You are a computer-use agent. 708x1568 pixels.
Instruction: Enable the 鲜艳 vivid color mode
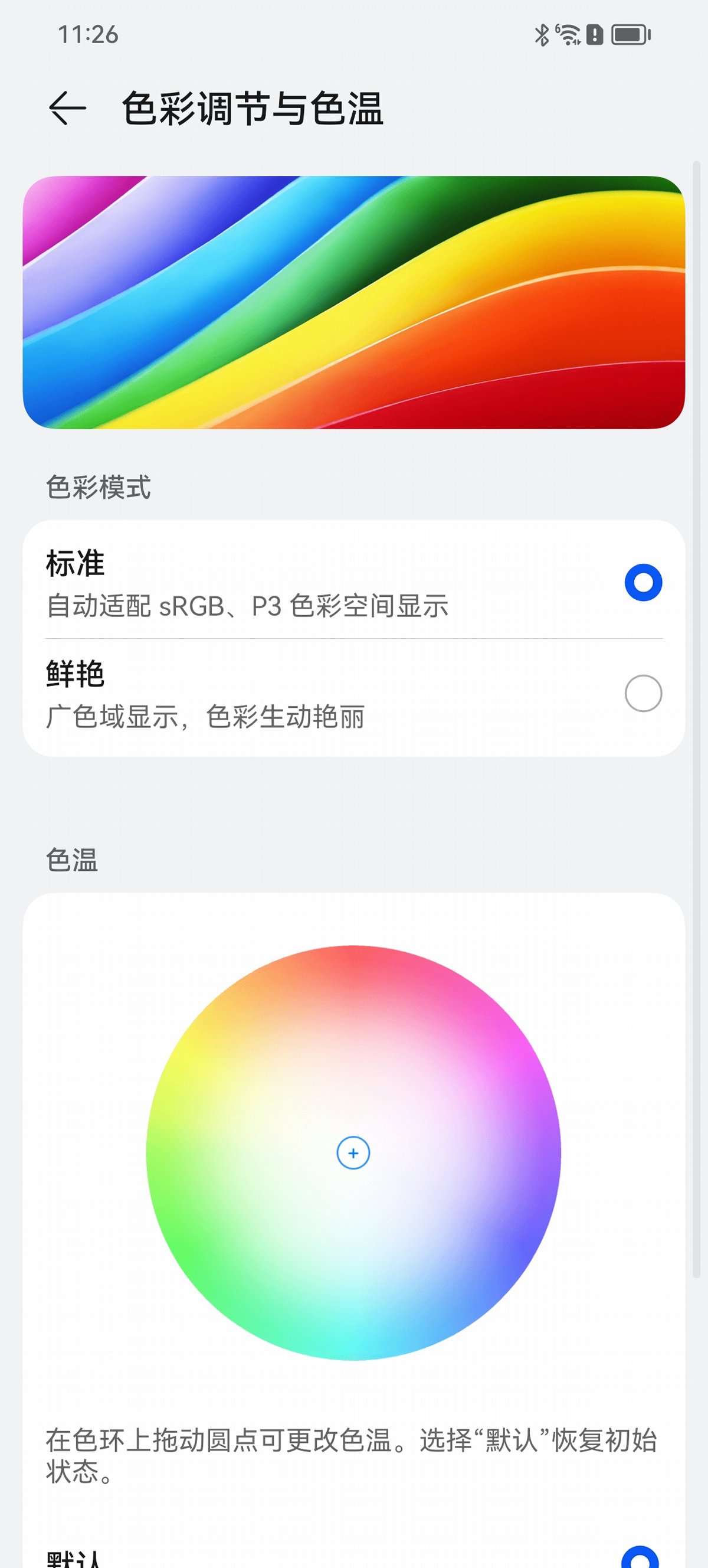click(x=643, y=692)
